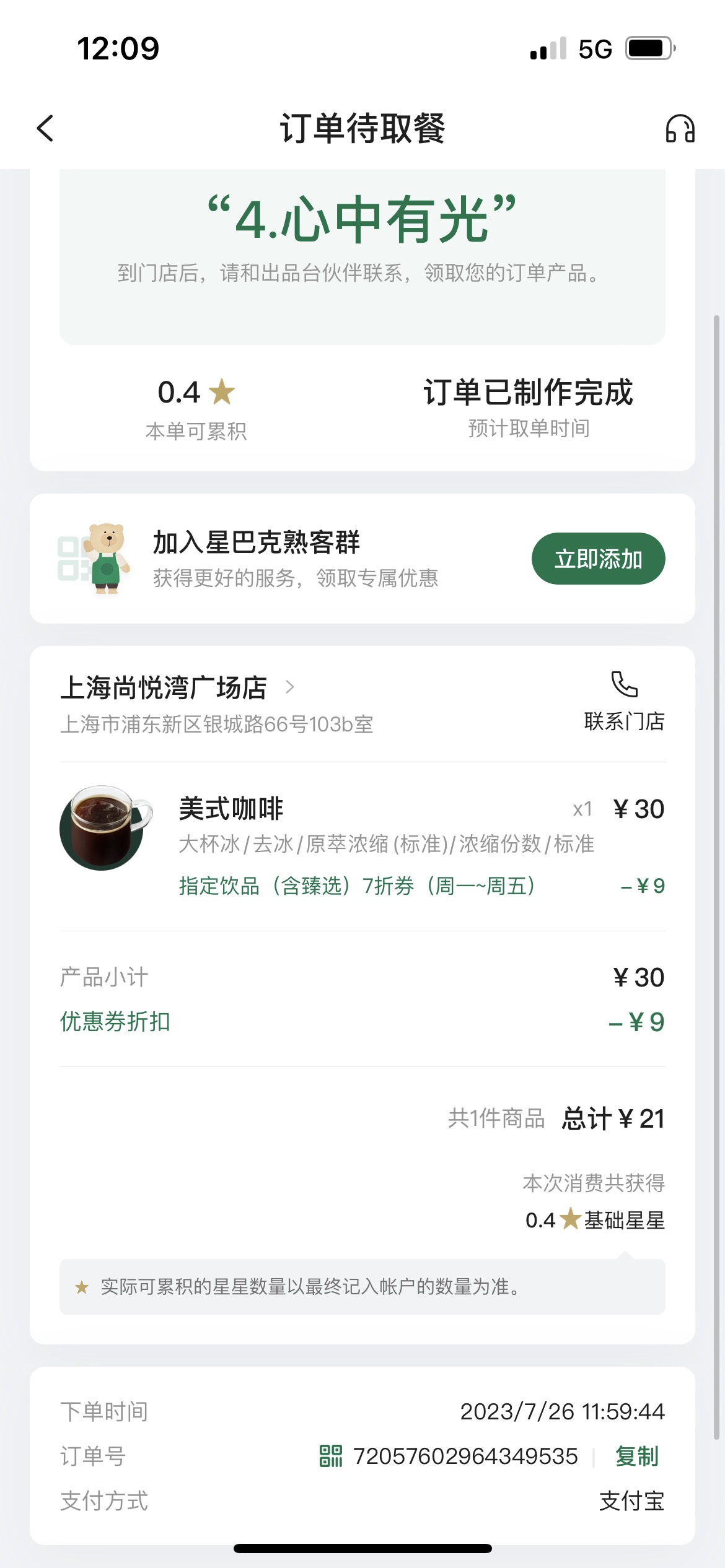This screenshot has height=1568, width=725.
Task: Go back using the top-left arrow
Action: tap(45, 128)
